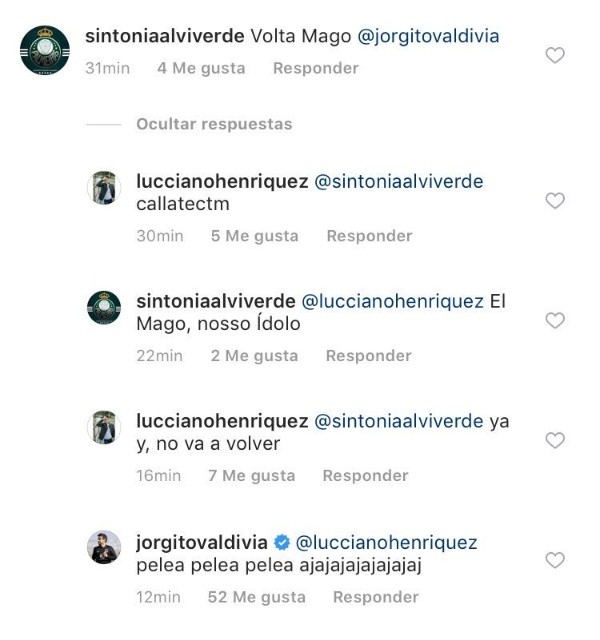Like sintoniaalviverde's 'Volta Mago' comment
This screenshot has width=600, height=640.
click(554, 56)
